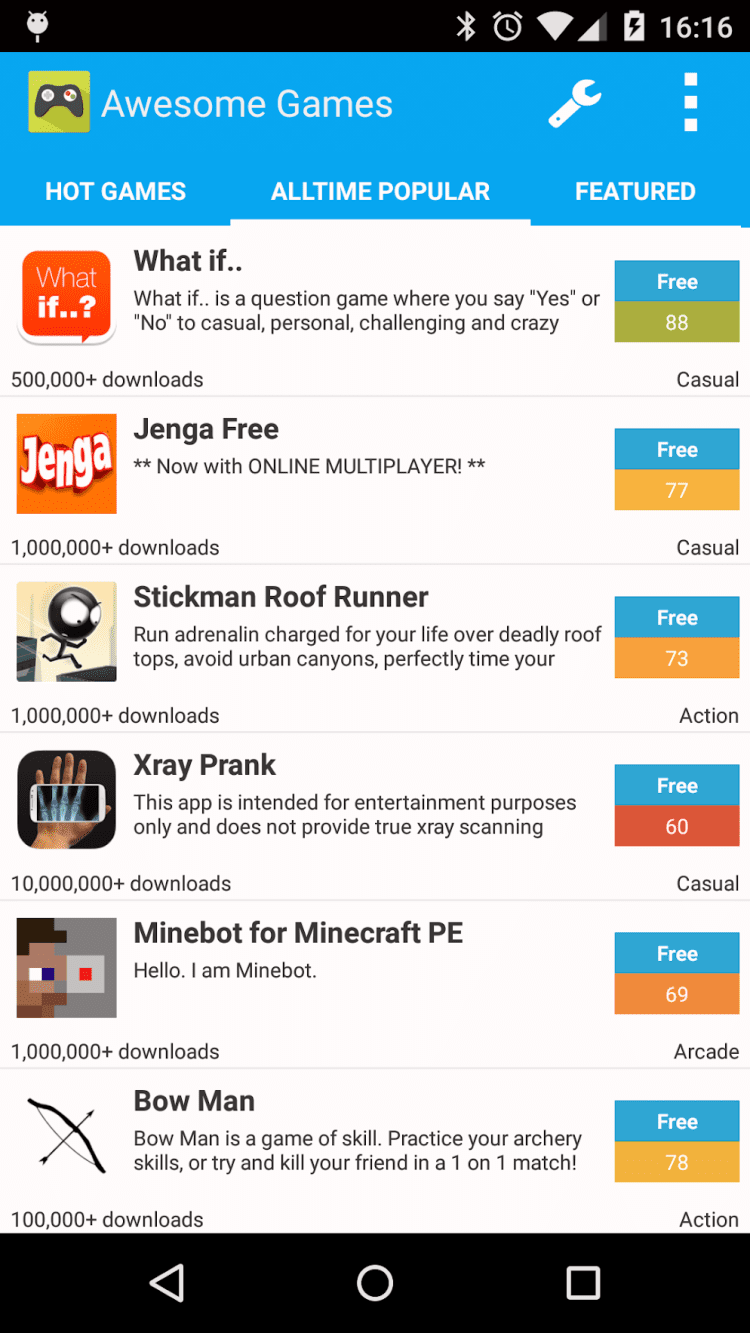750x1333 pixels.
Task: Select the Alltime Popular tab
Action: coord(380,191)
